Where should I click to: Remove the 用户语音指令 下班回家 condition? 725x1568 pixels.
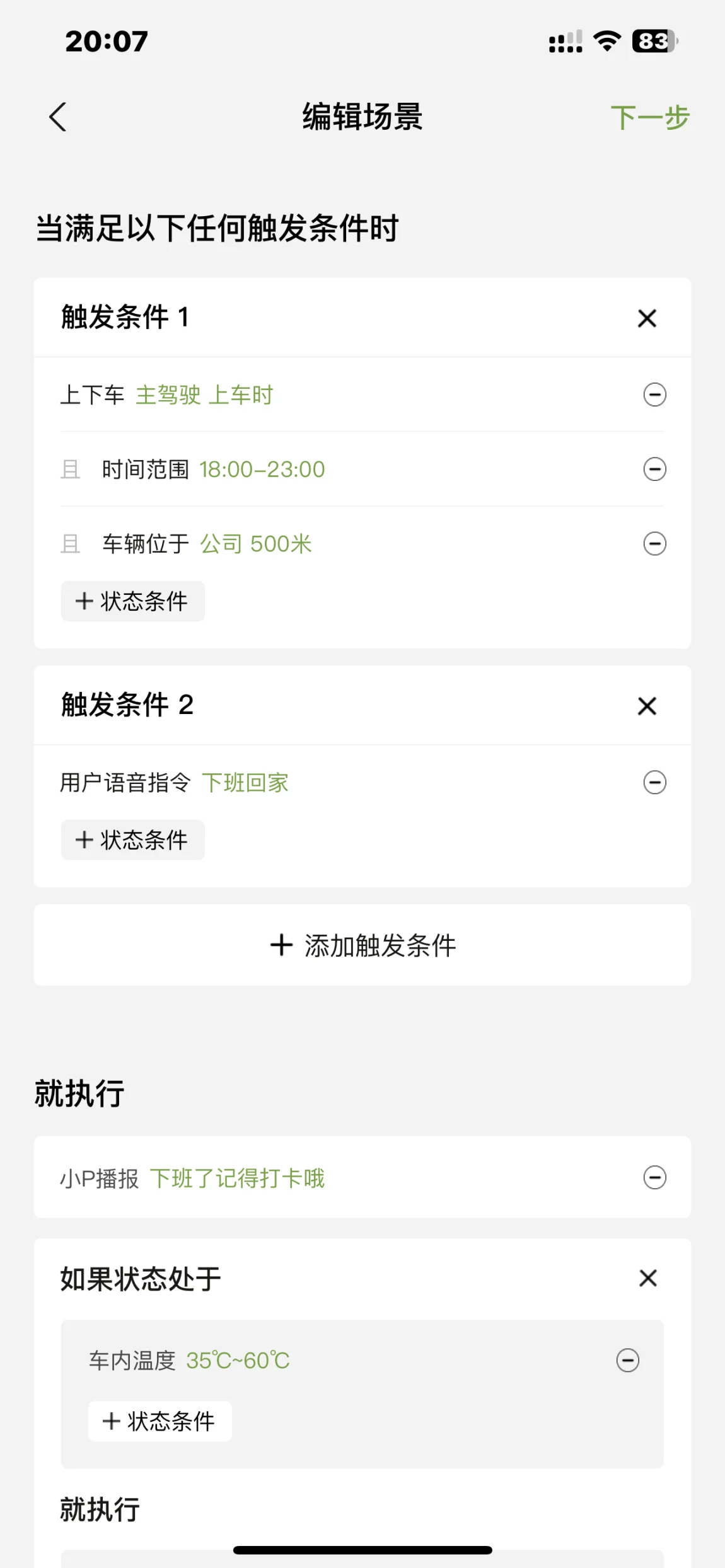click(654, 783)
